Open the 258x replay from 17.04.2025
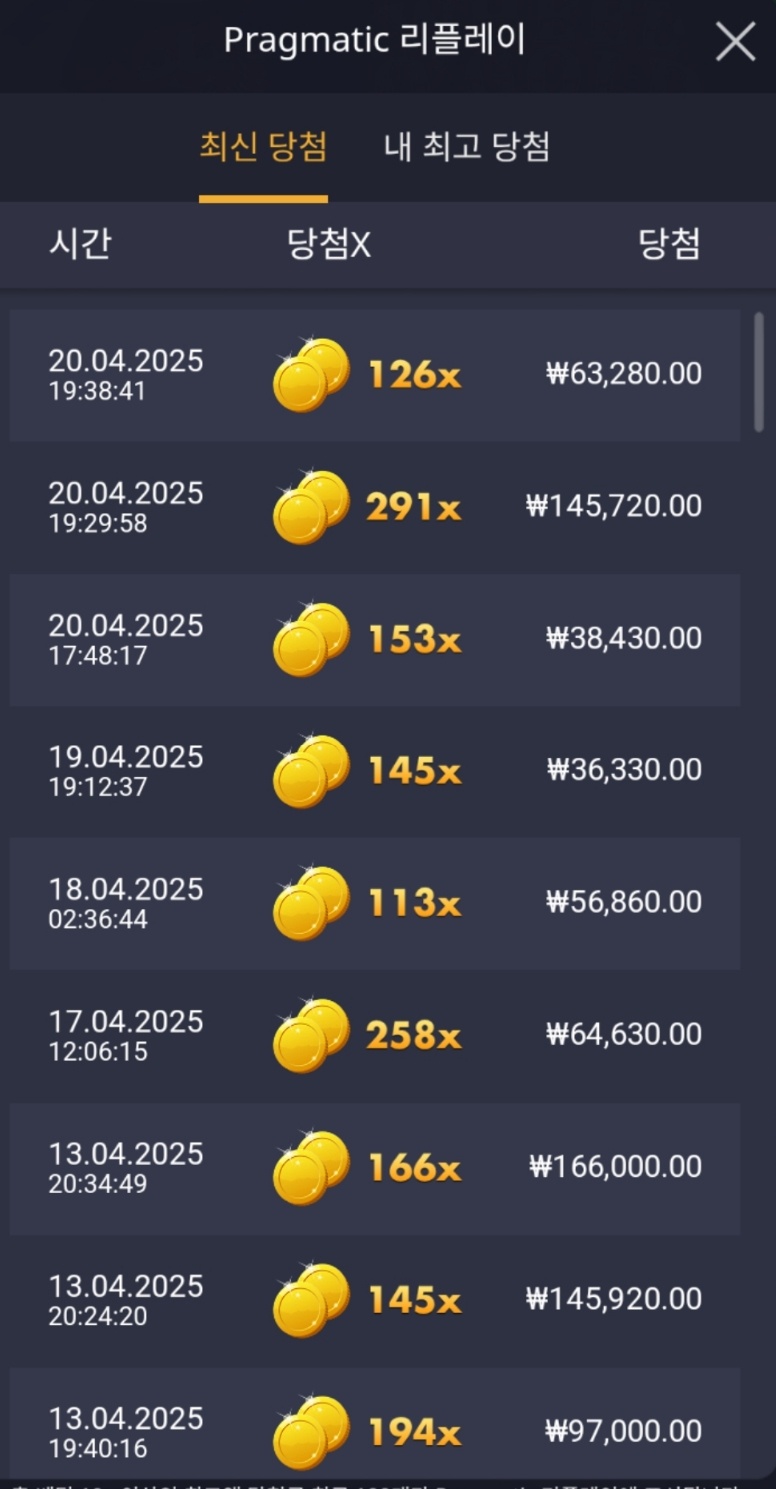 tap(375, 1035)
